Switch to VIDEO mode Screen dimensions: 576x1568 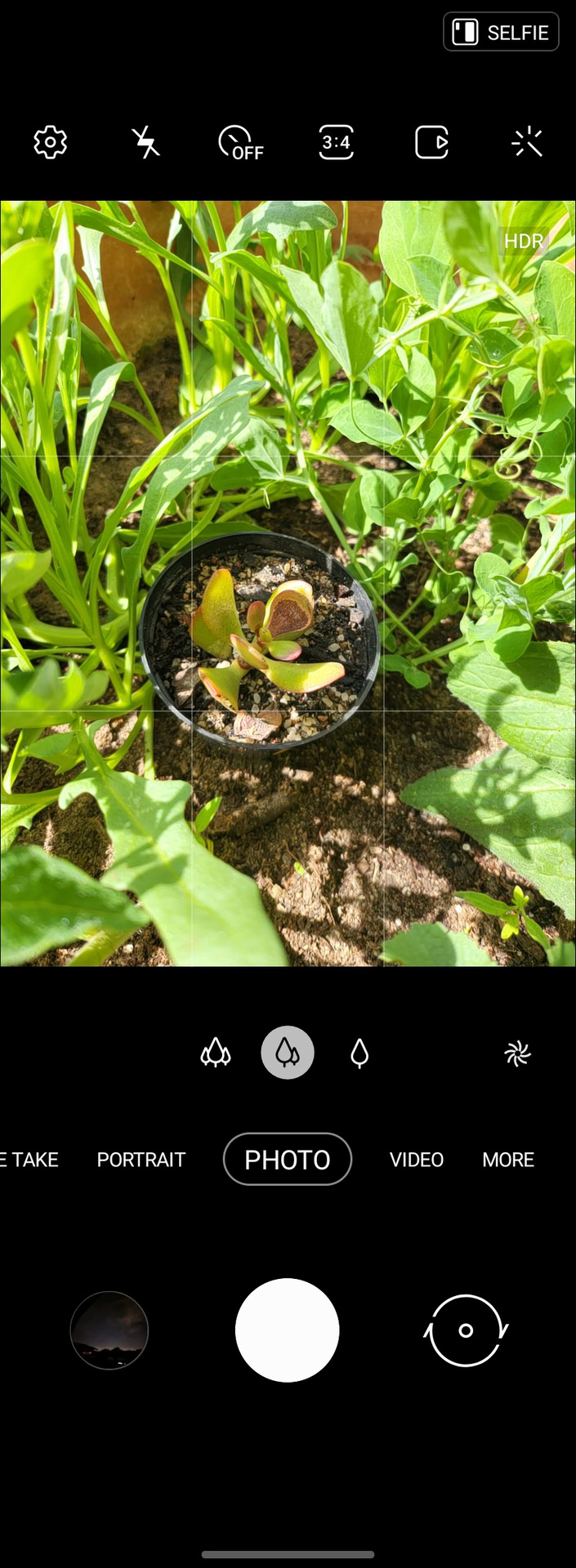tap(417, 1160)
